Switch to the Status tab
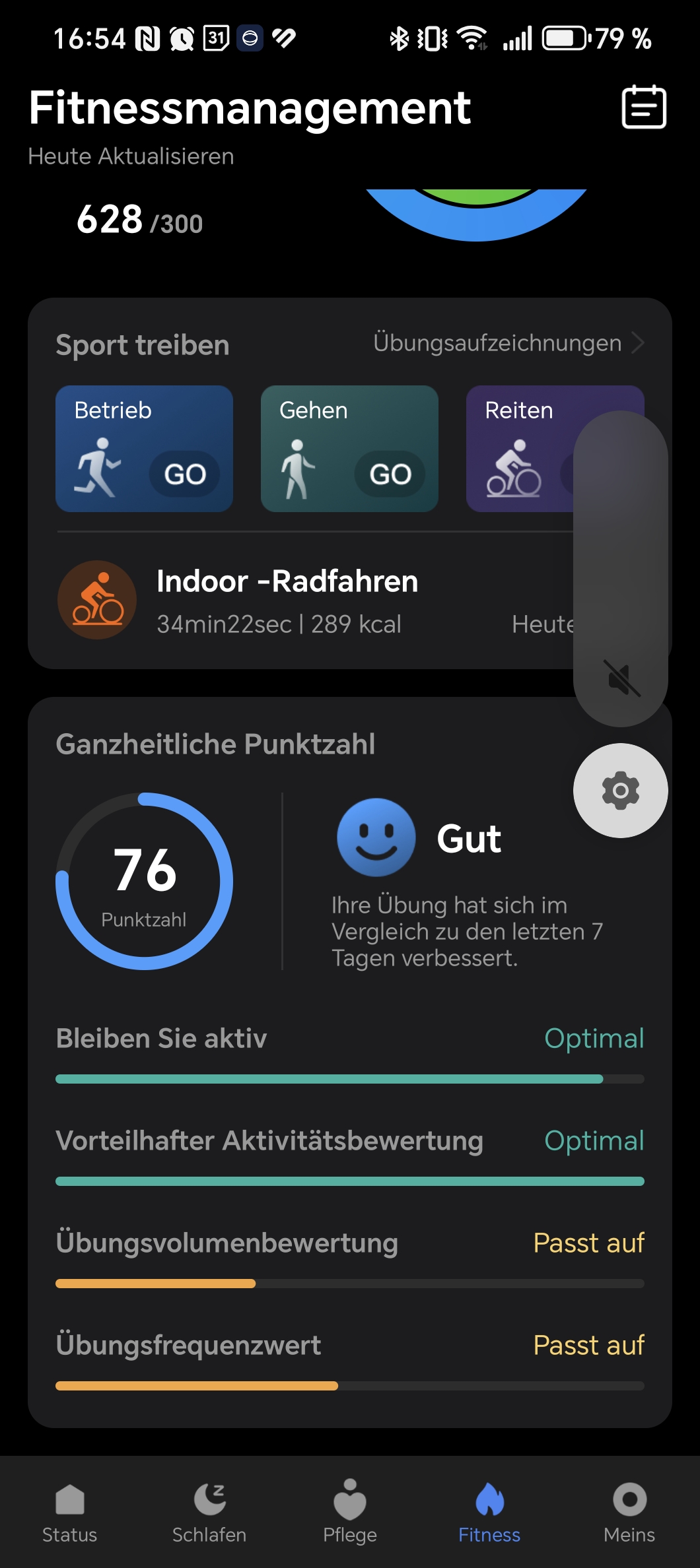The height and width of the screenshot is (1568, 700). tap(70, 1511)
